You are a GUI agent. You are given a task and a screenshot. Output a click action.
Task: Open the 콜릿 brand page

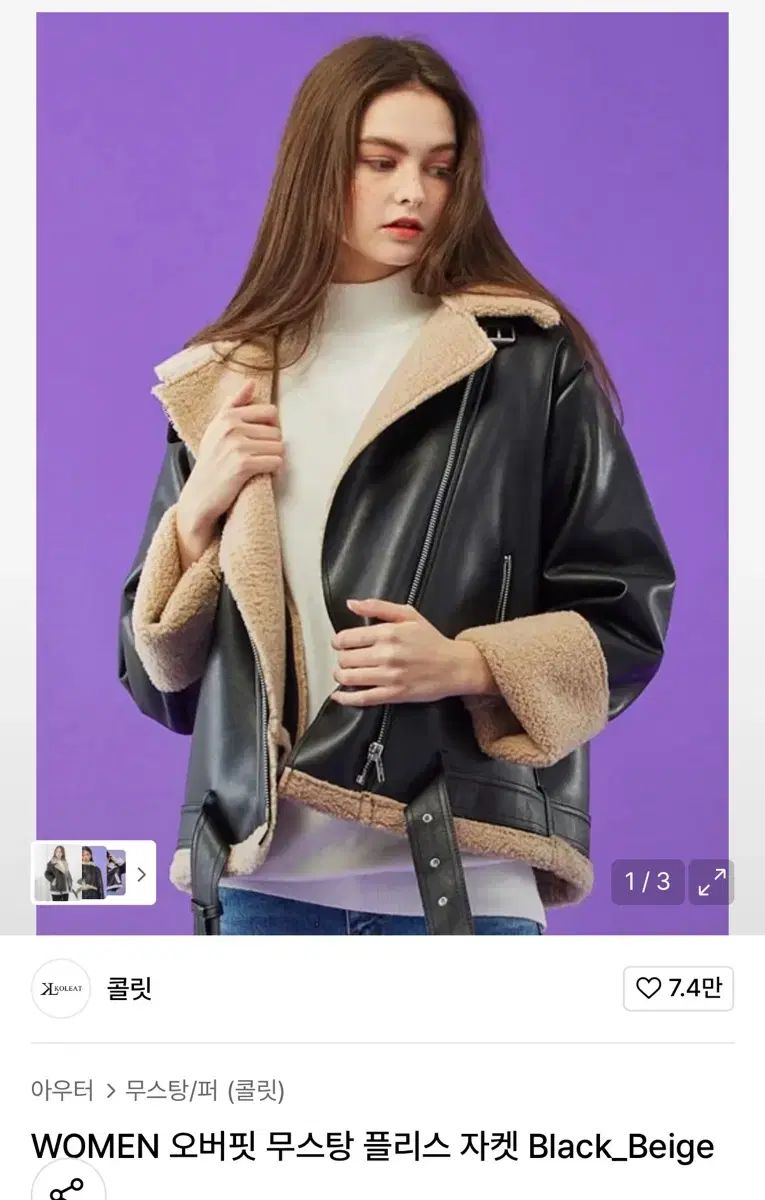(129, 989)
